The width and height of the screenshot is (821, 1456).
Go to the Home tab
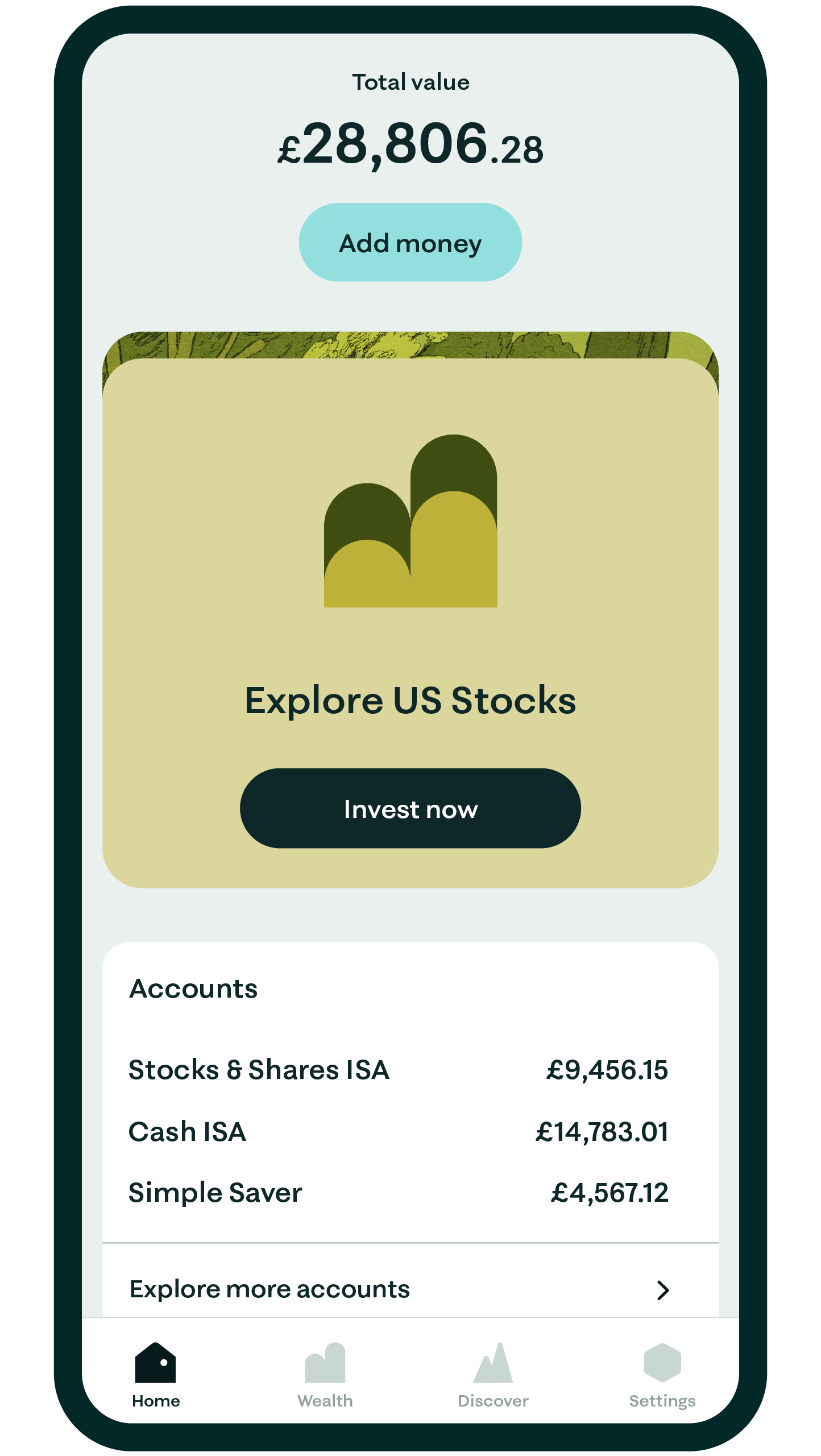coord(156,1373)
